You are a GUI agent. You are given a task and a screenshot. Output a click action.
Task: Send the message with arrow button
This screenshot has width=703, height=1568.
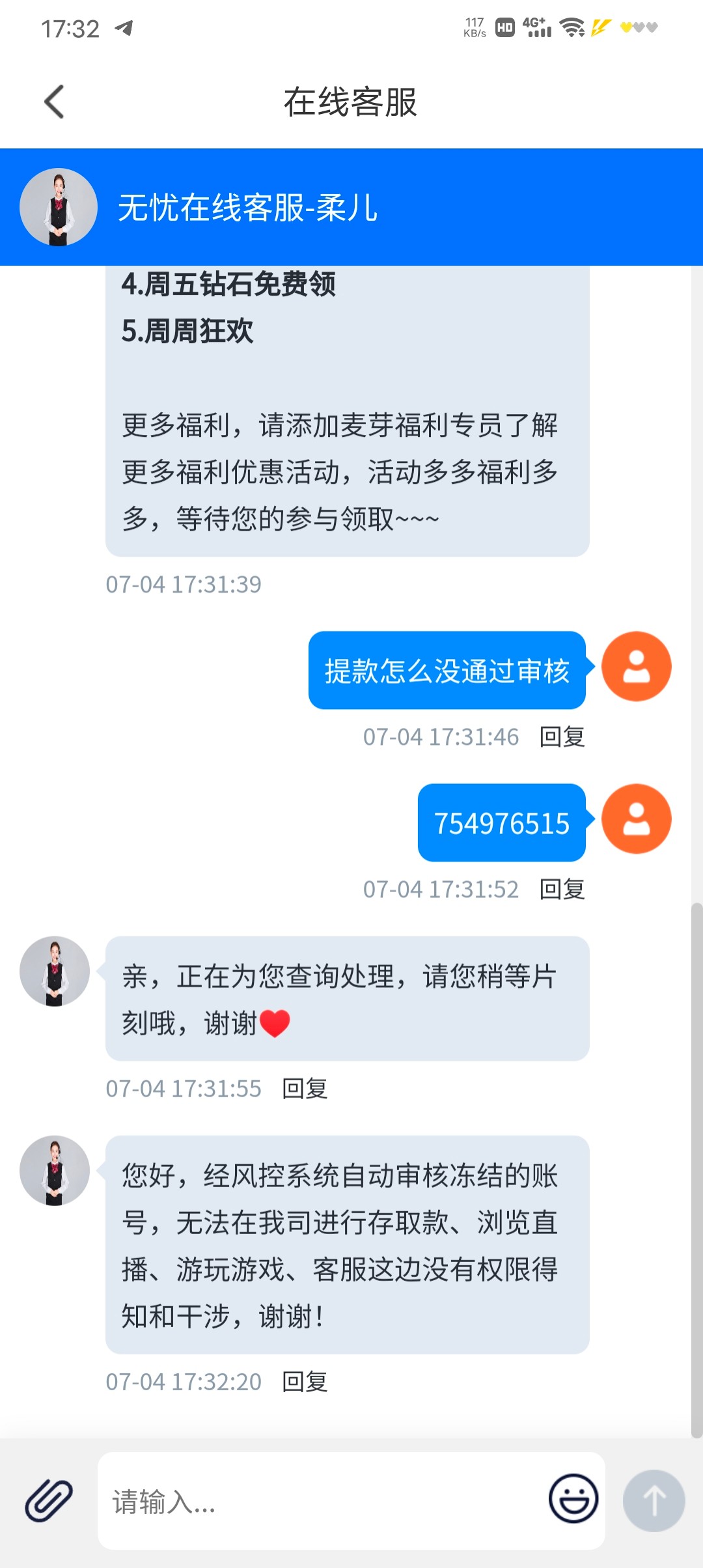pos(654,1500)
